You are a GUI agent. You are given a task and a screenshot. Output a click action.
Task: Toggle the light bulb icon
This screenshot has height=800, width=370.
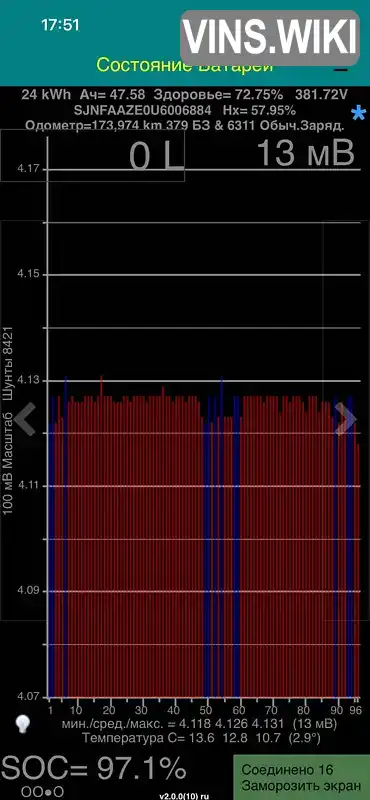click(22, 723)
